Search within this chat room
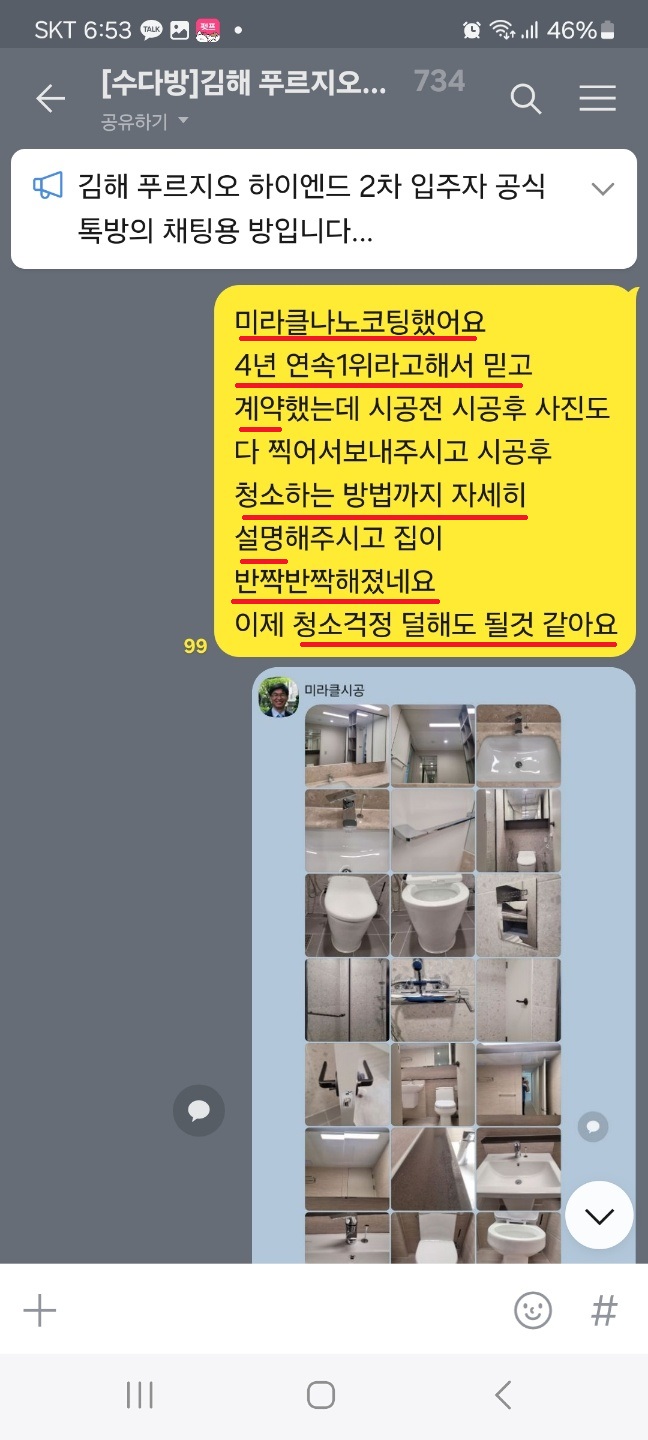 [x=526, y=98]
